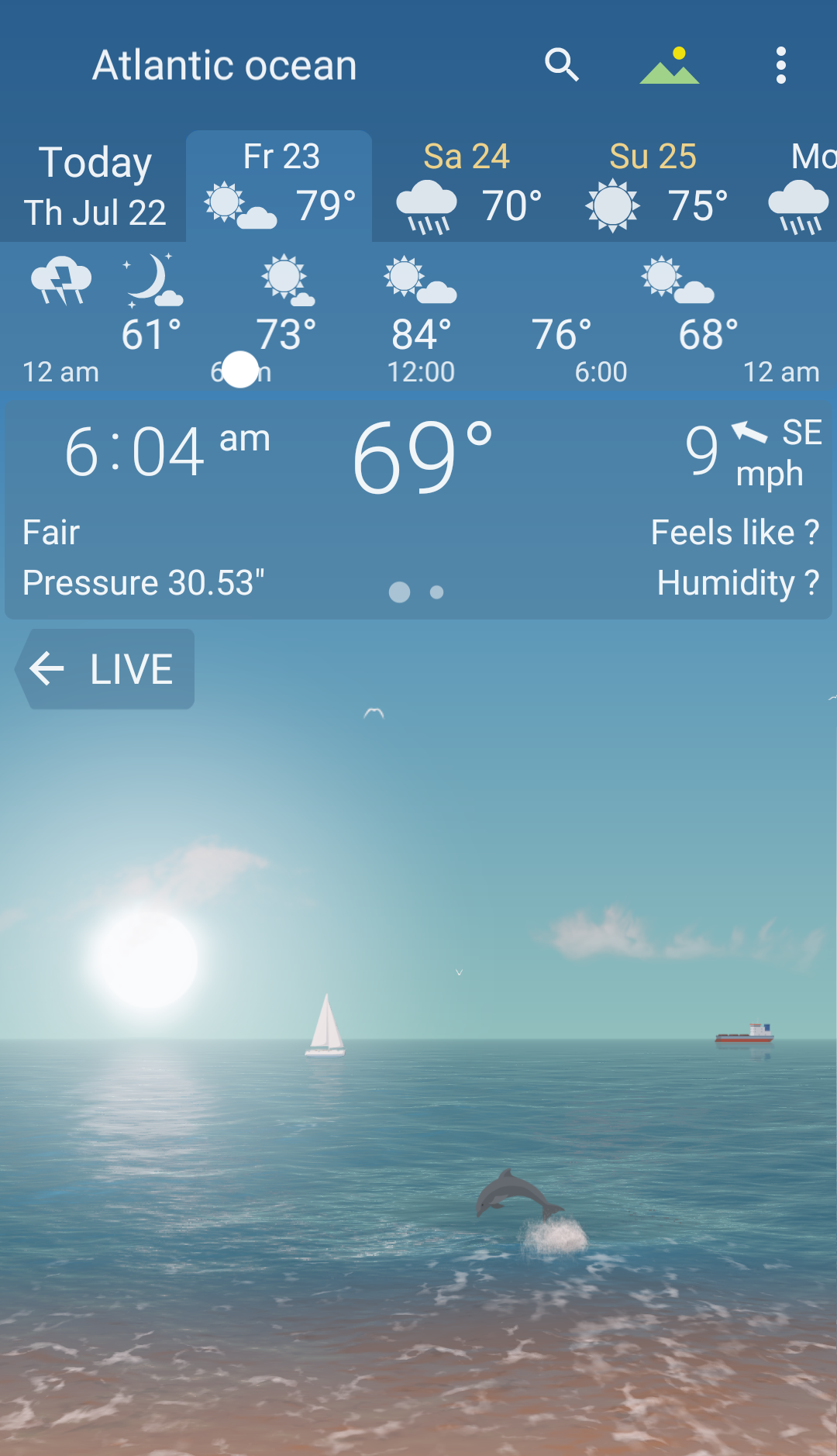Click the thunderstorm icon at 12 am
This screenshot has height=1456, width=837.
(x=62, y=281)
